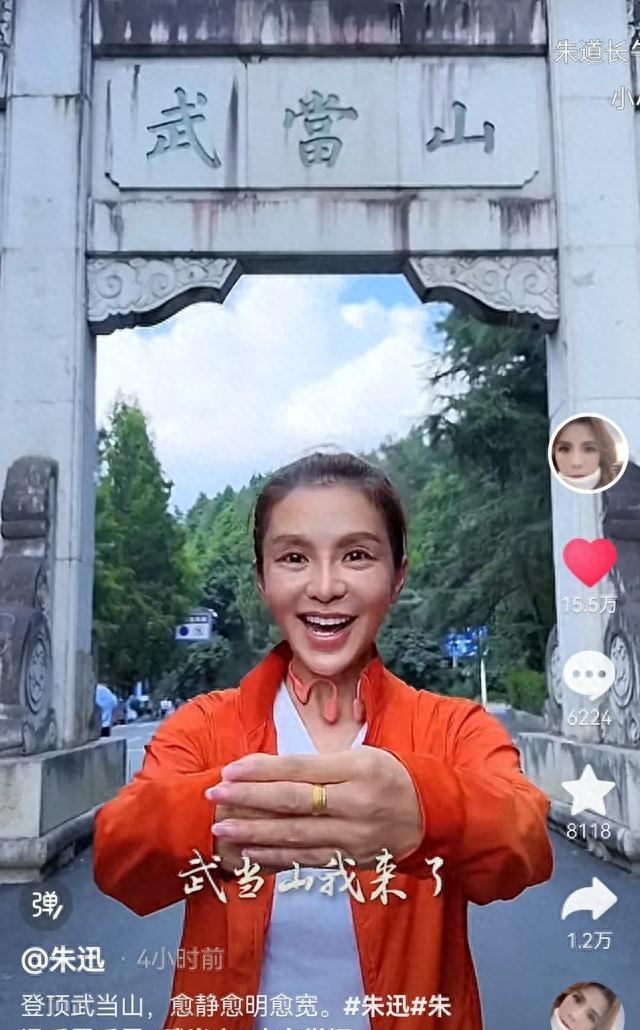Screen dimensions: 640x1030
Task: Like this video with the heart
Action: point(589,561)
